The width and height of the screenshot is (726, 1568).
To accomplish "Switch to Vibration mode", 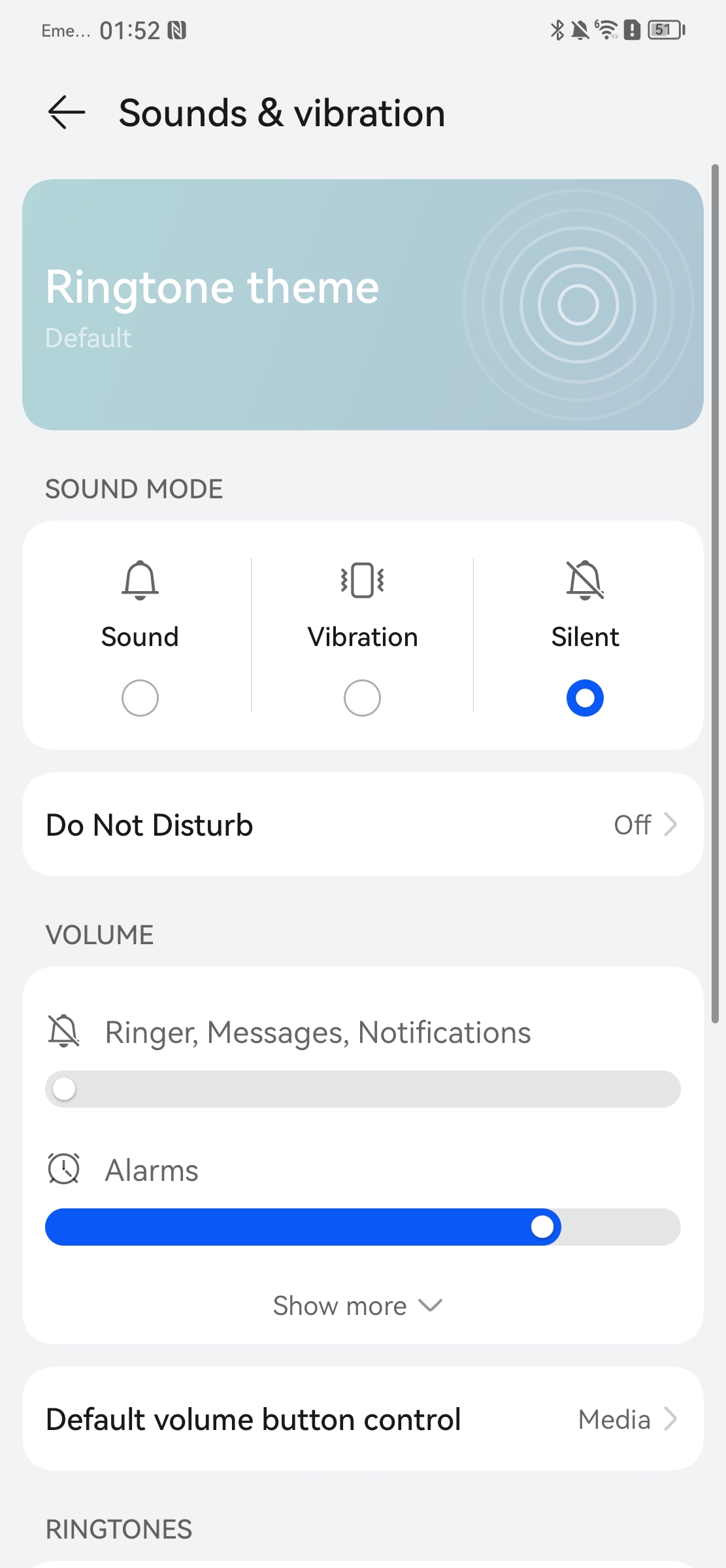I will pyautogui.click(x=362, y=698).
